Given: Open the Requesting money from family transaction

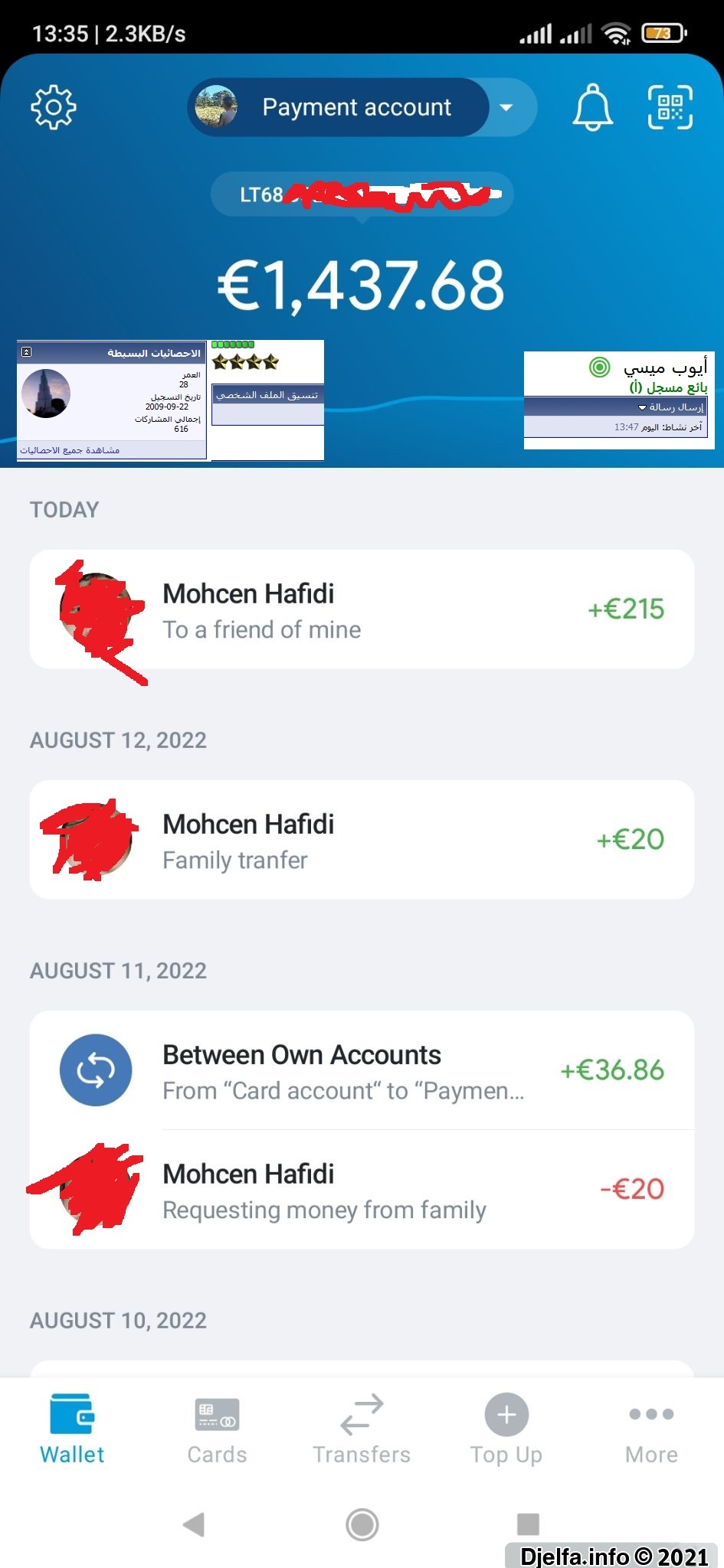Looking at the screenshot, I should click(362, 1190).
